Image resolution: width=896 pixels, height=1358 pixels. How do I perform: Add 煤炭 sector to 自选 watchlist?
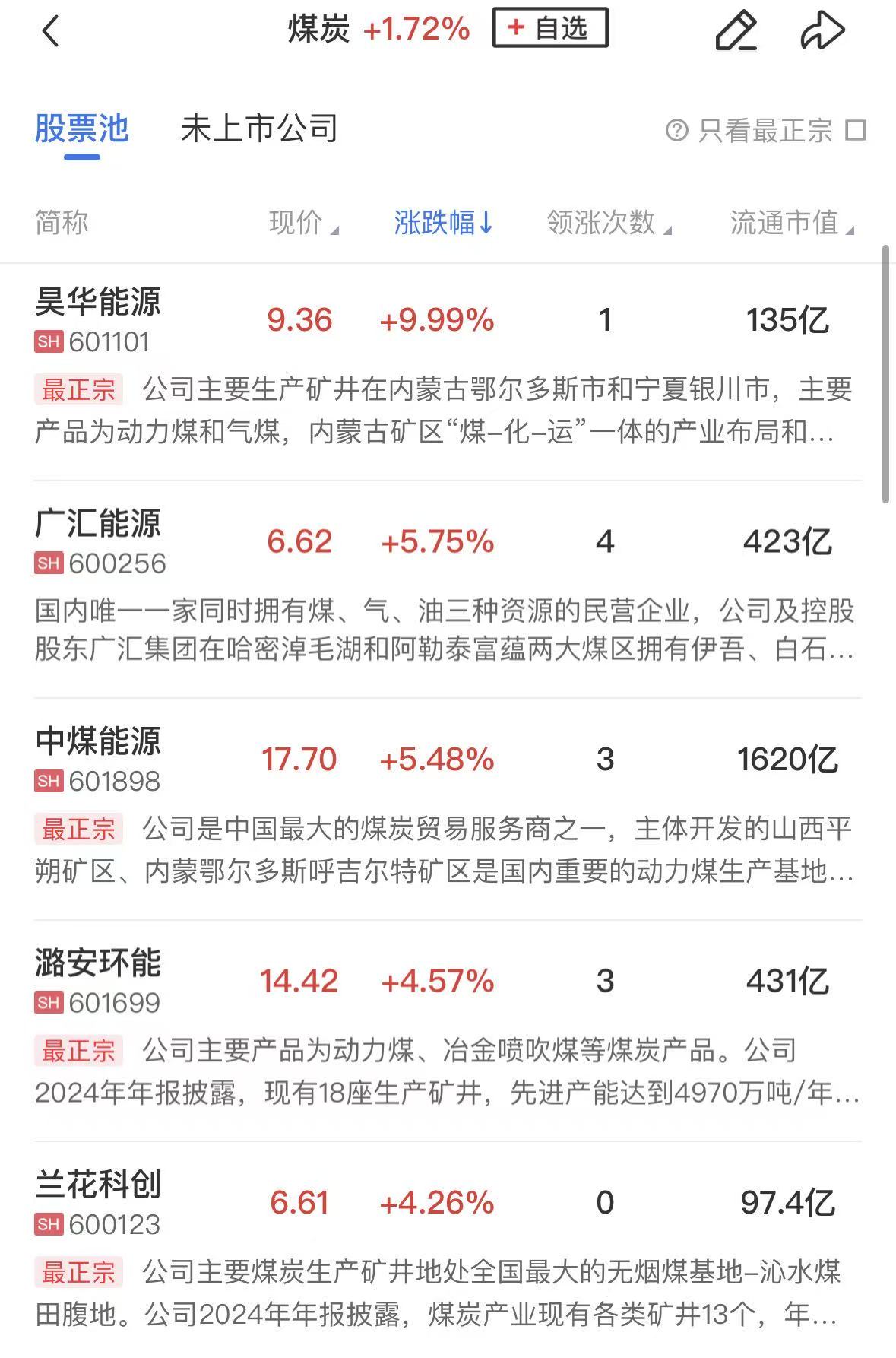click(x=549, y=29)
